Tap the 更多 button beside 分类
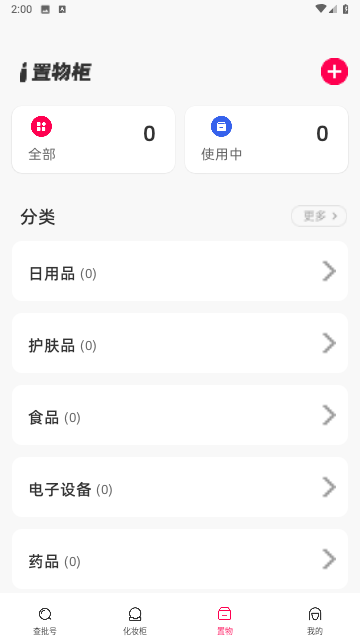This screenshot has width=360, height=640. pos(319,216)
